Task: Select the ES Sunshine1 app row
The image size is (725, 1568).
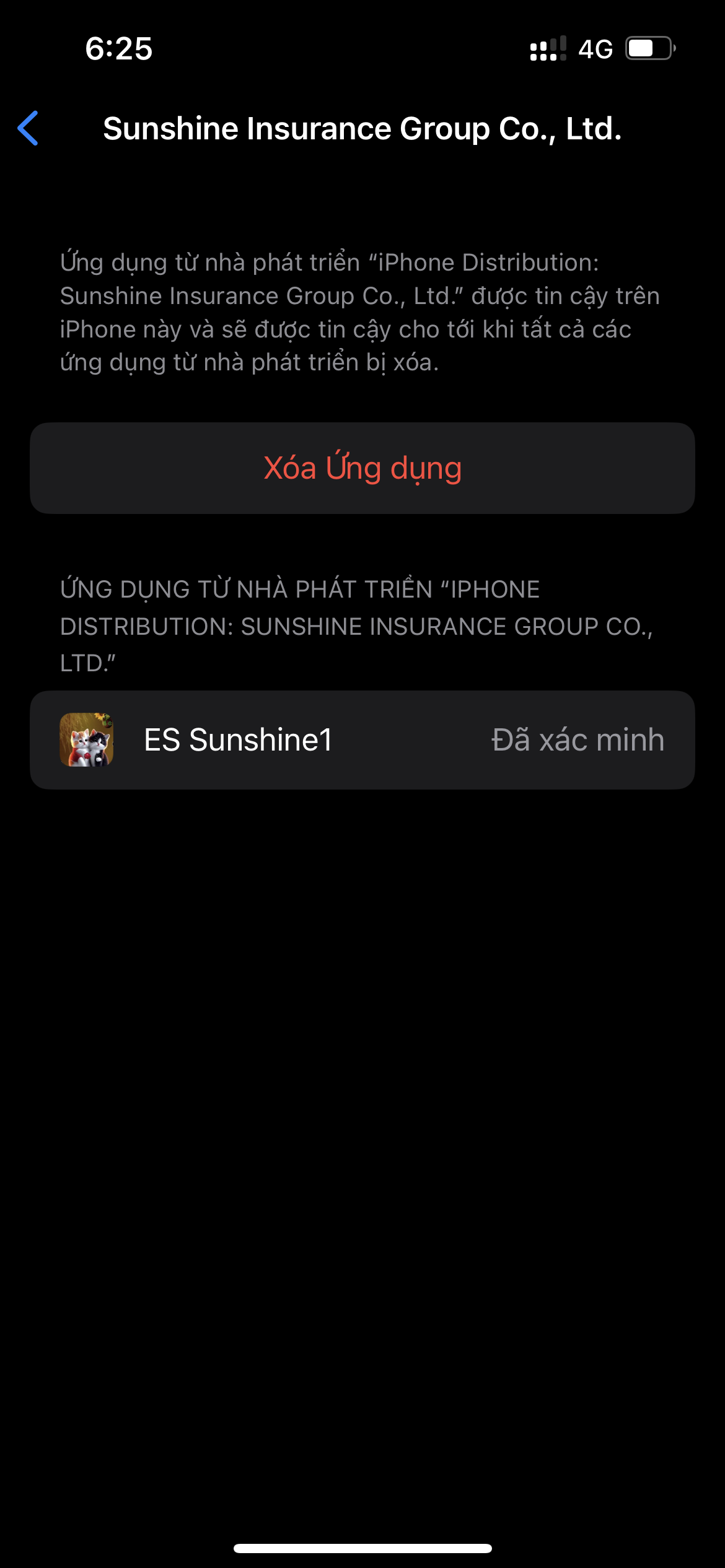Action: 362,739
